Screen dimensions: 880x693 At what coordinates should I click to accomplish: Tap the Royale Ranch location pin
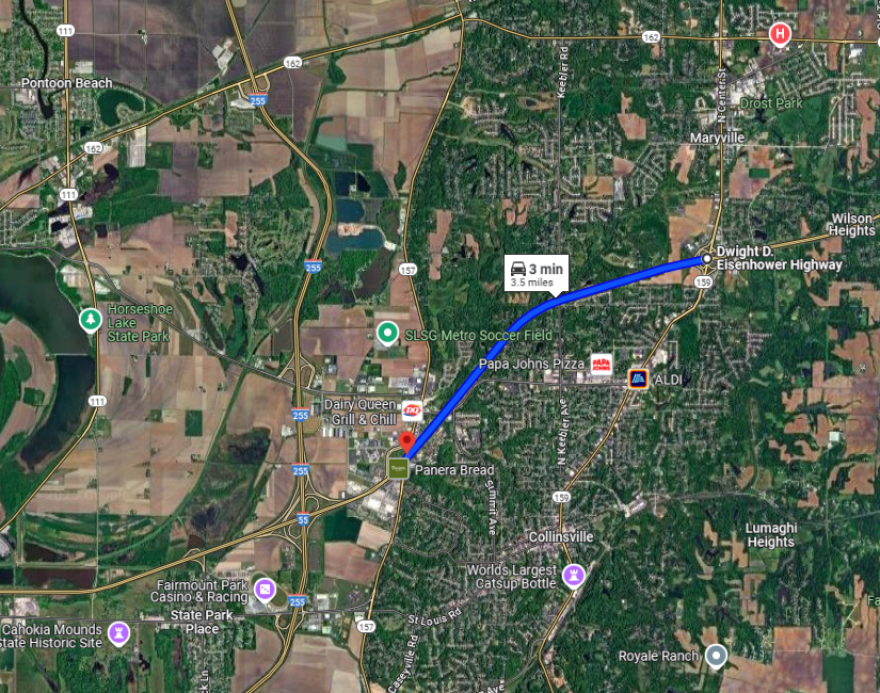point(715,656)
